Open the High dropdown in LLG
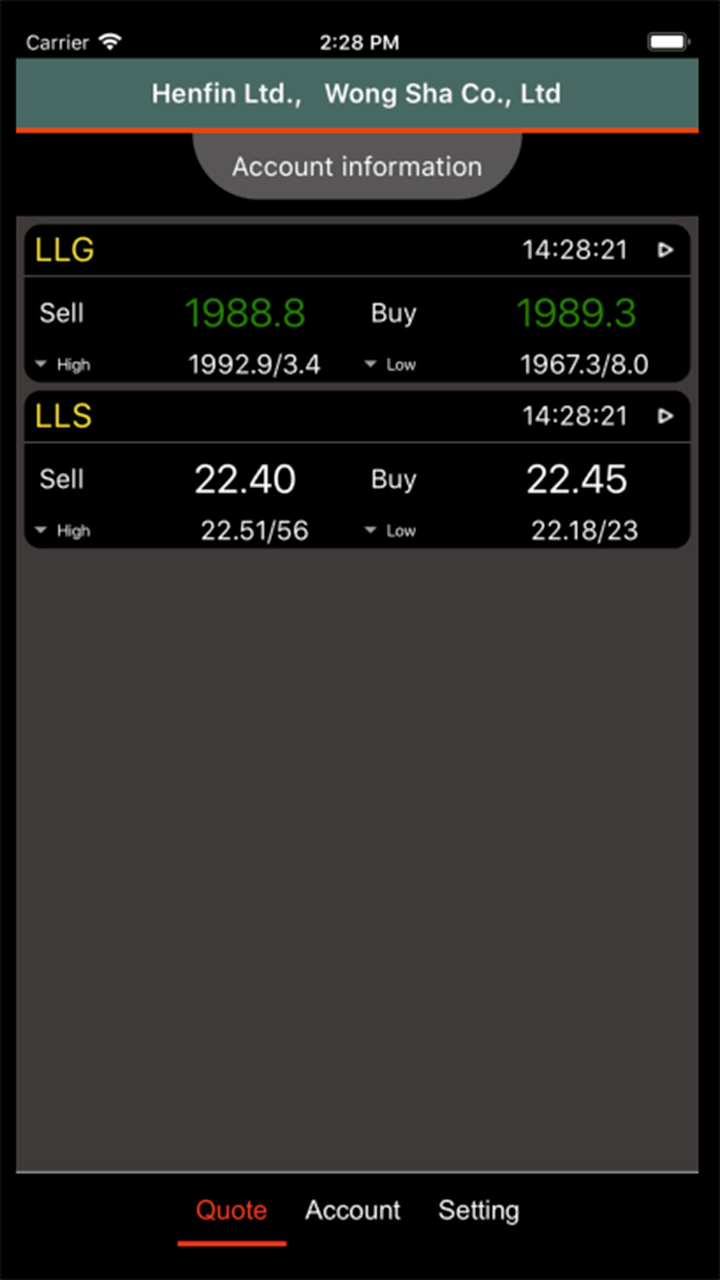The image size is (720, 1280). [62, 365]
